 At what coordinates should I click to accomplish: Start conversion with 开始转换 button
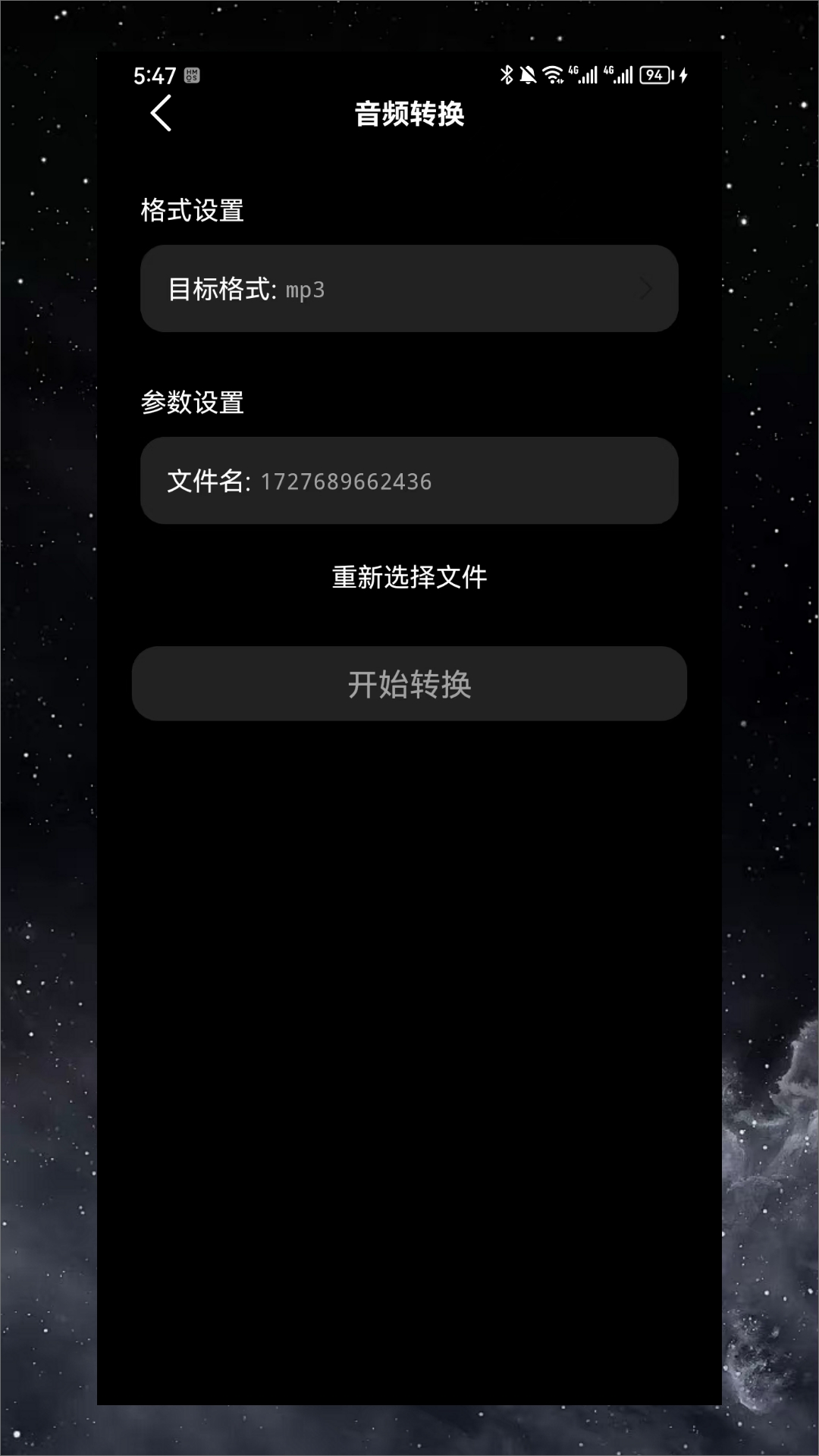click(409, 684)
